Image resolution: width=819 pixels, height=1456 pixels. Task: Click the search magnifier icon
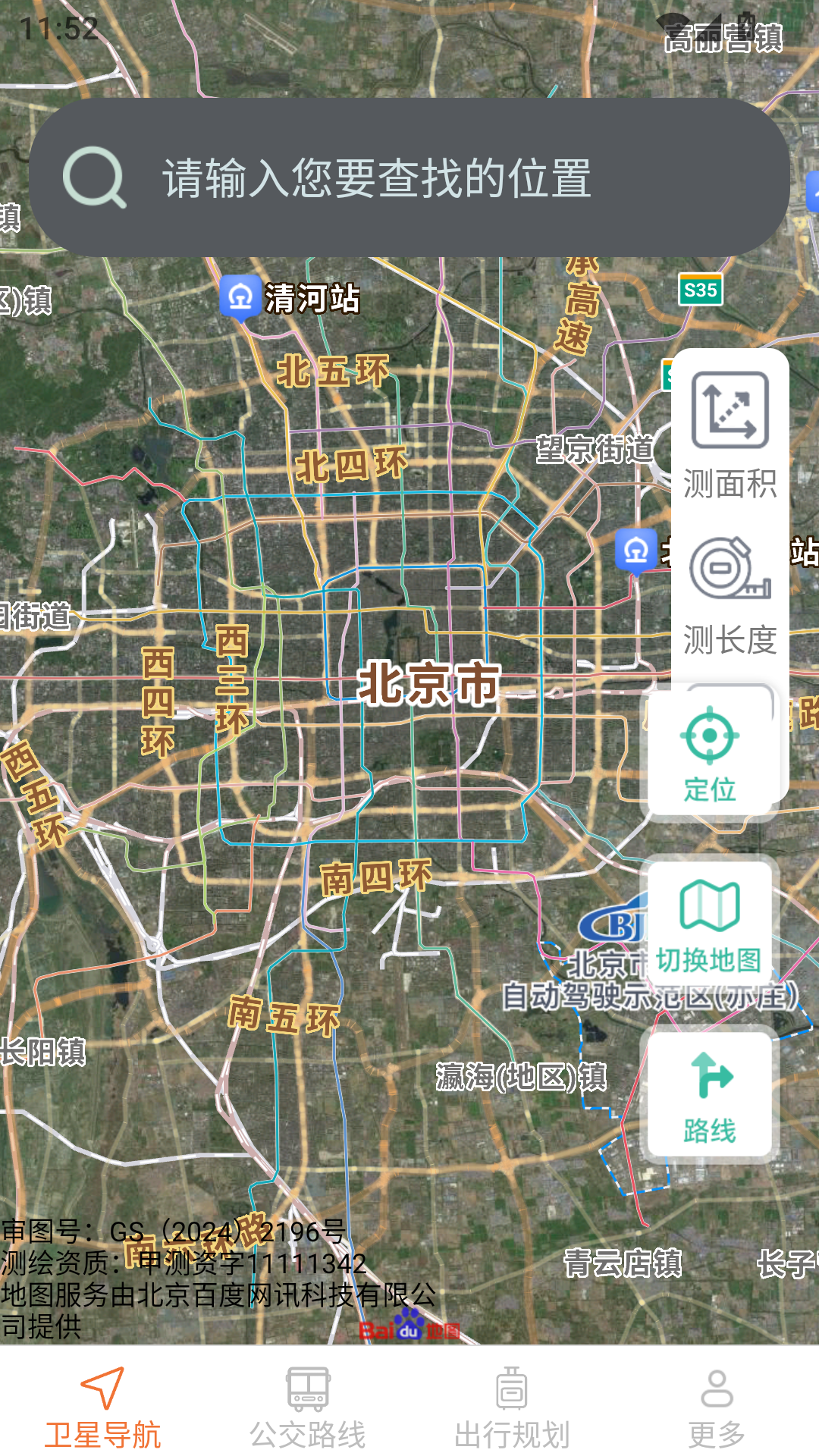(x=96, y=180)
